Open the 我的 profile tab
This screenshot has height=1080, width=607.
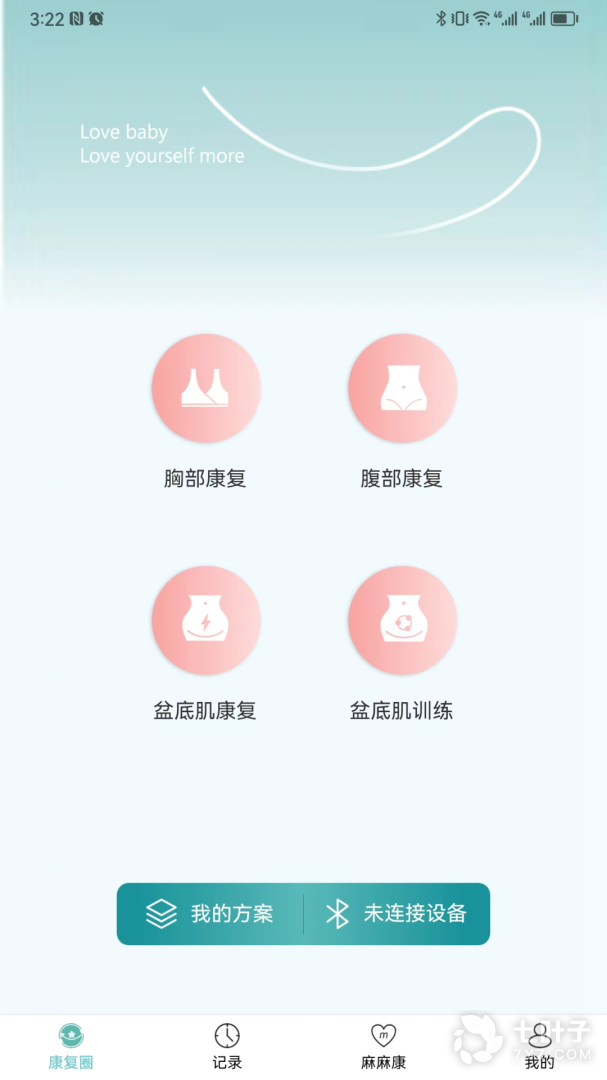539,1047
